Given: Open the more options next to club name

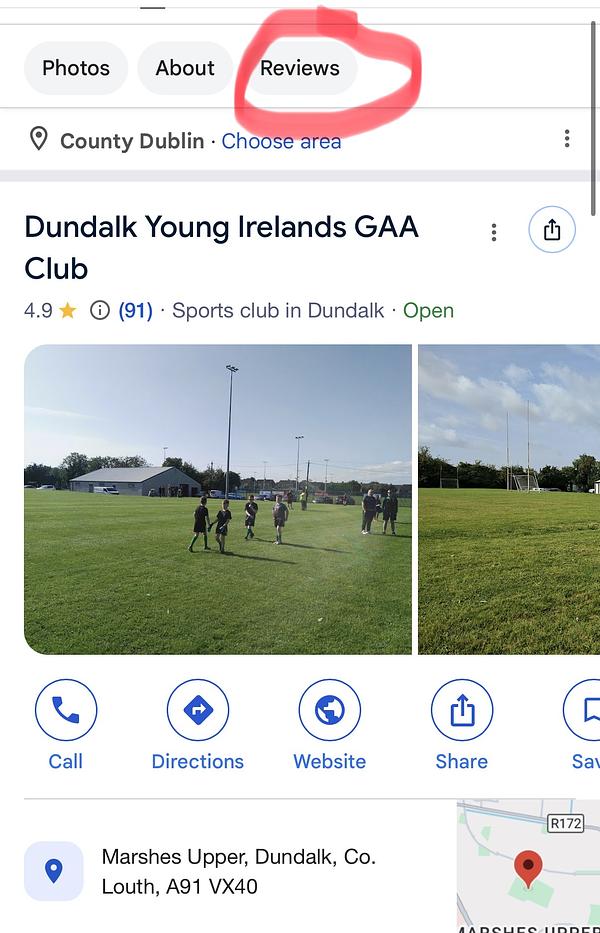Looking at the screenshot, I should coord(494,232).
